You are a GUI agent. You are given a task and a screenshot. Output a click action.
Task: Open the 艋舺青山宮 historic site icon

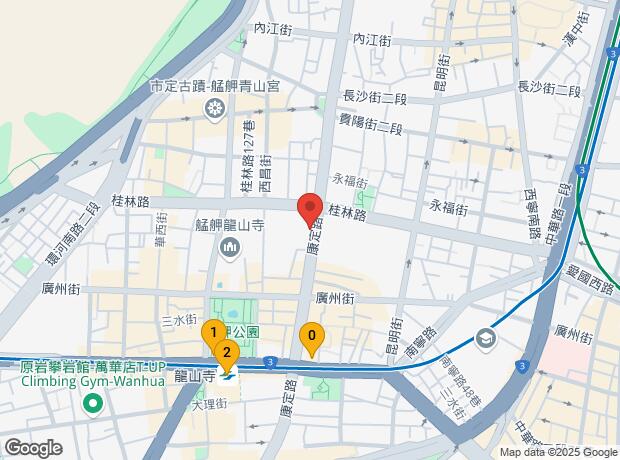pos(213,107)
